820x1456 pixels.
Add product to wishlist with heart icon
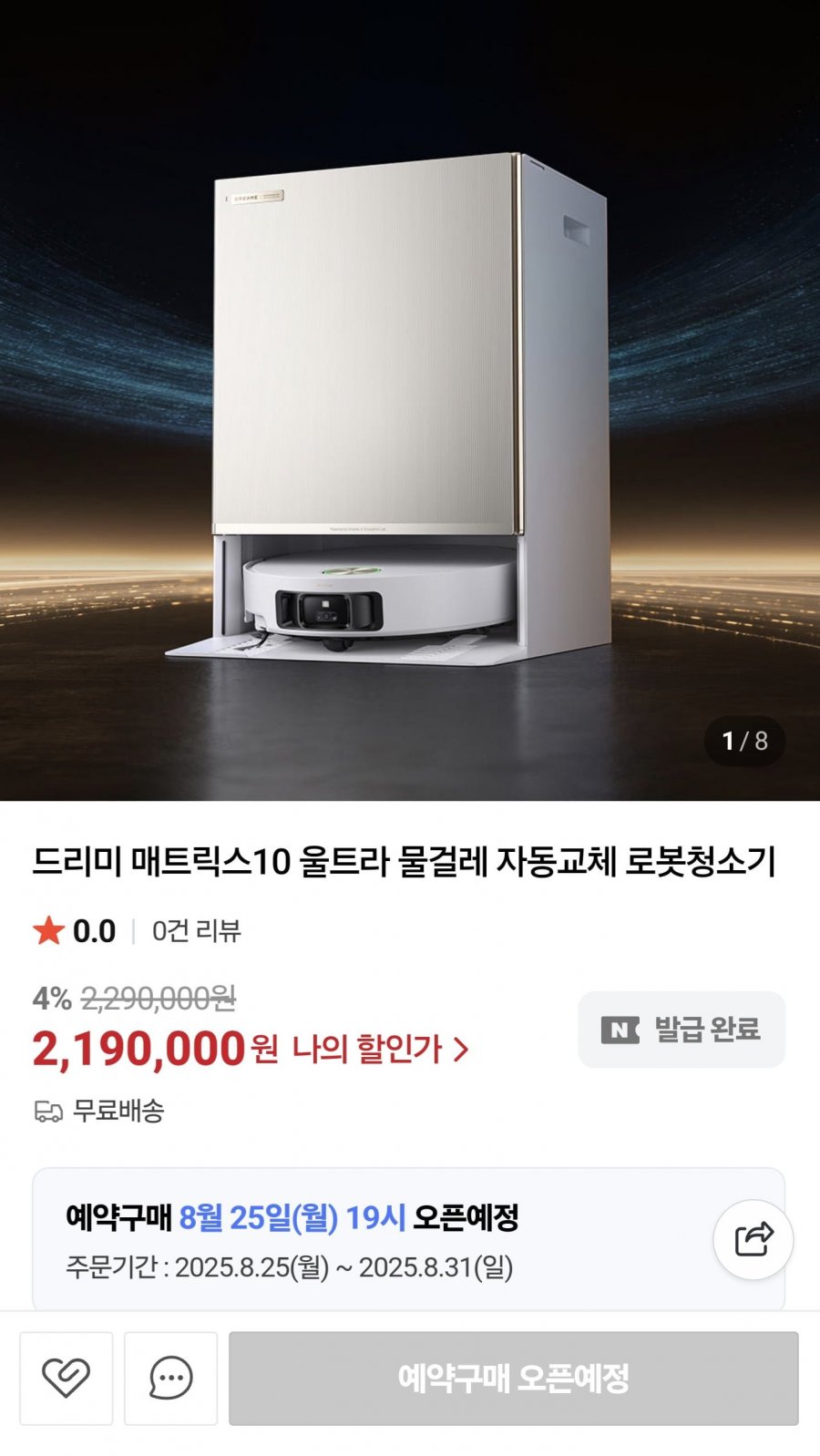pos(67,1378)
